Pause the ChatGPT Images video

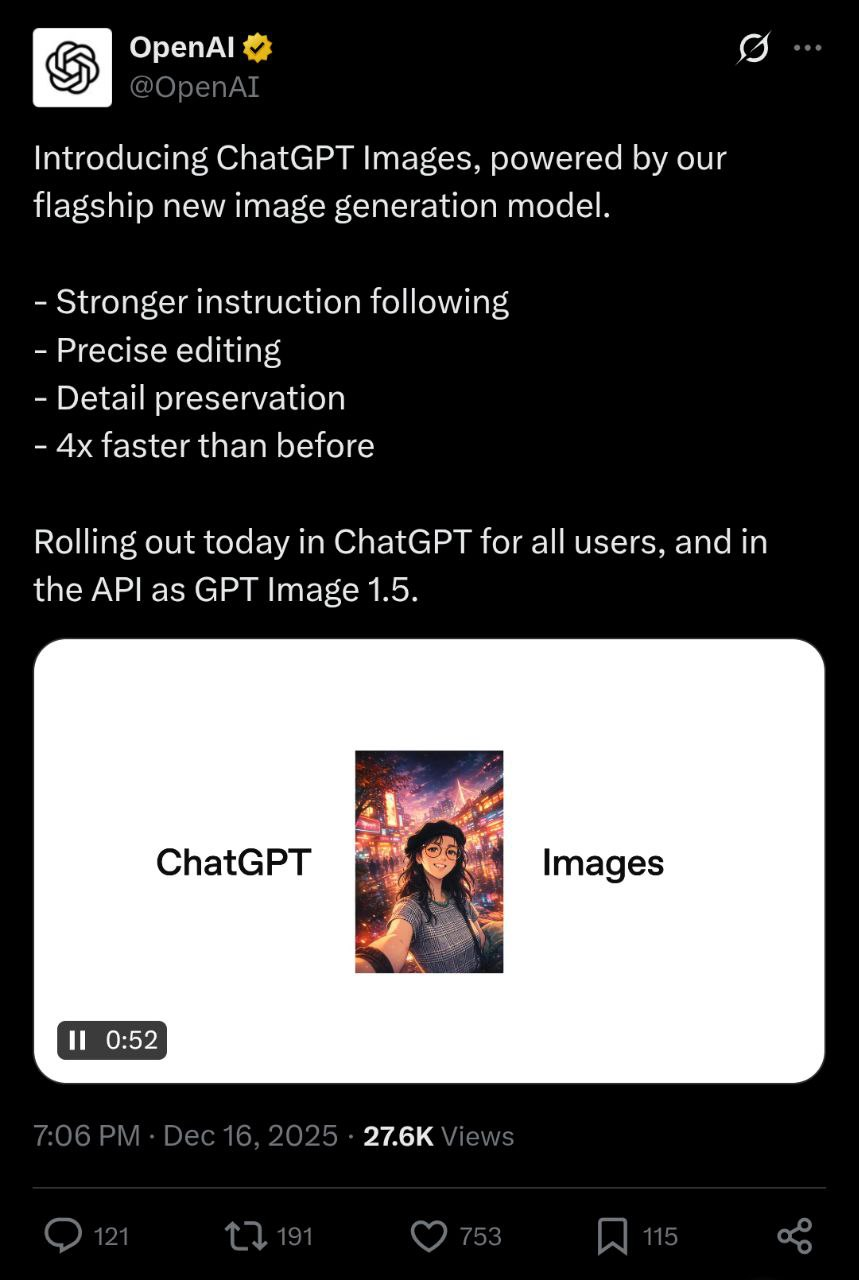point(77,1040)
